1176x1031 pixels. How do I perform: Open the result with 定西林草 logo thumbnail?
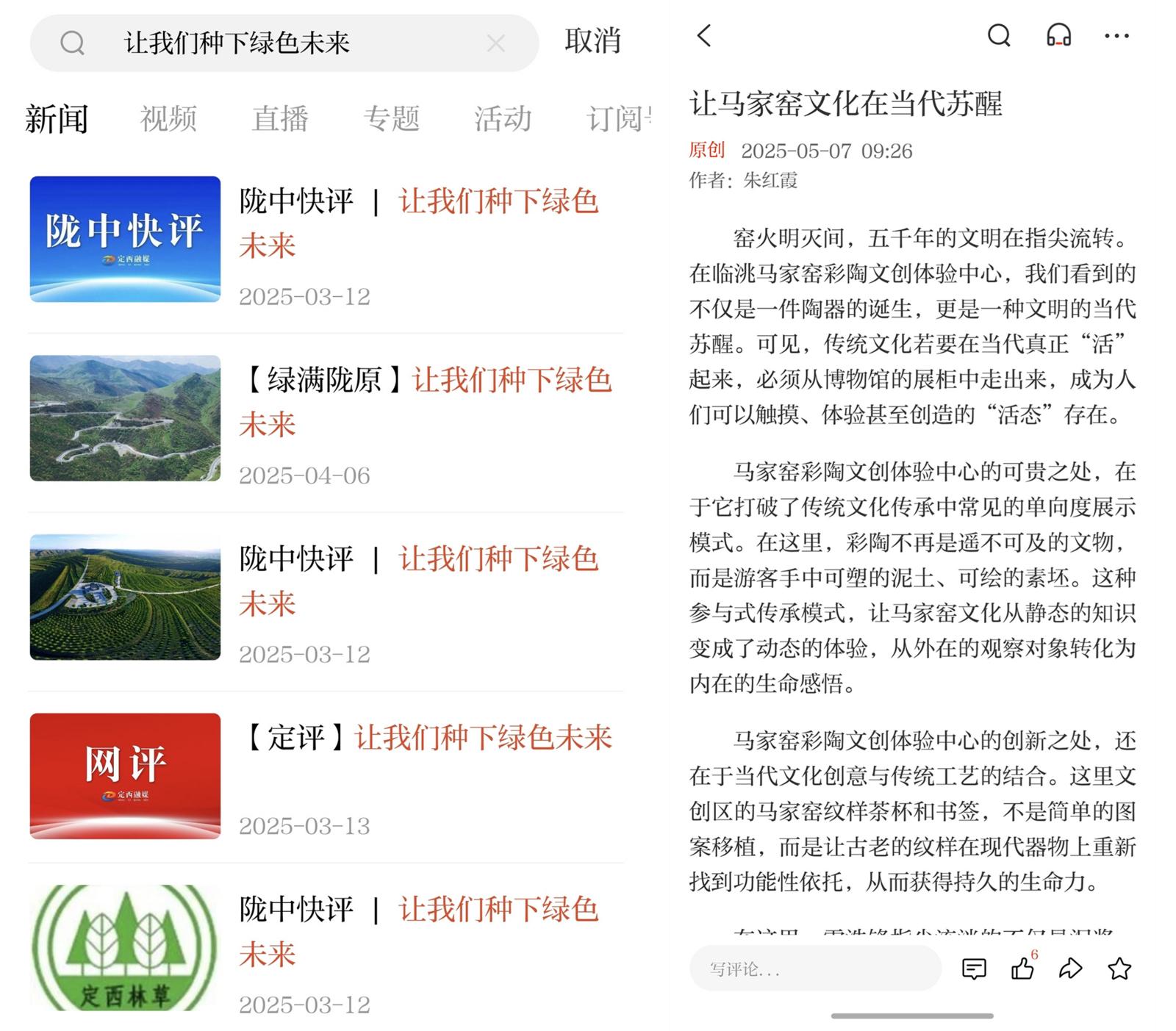coord(326,948)
